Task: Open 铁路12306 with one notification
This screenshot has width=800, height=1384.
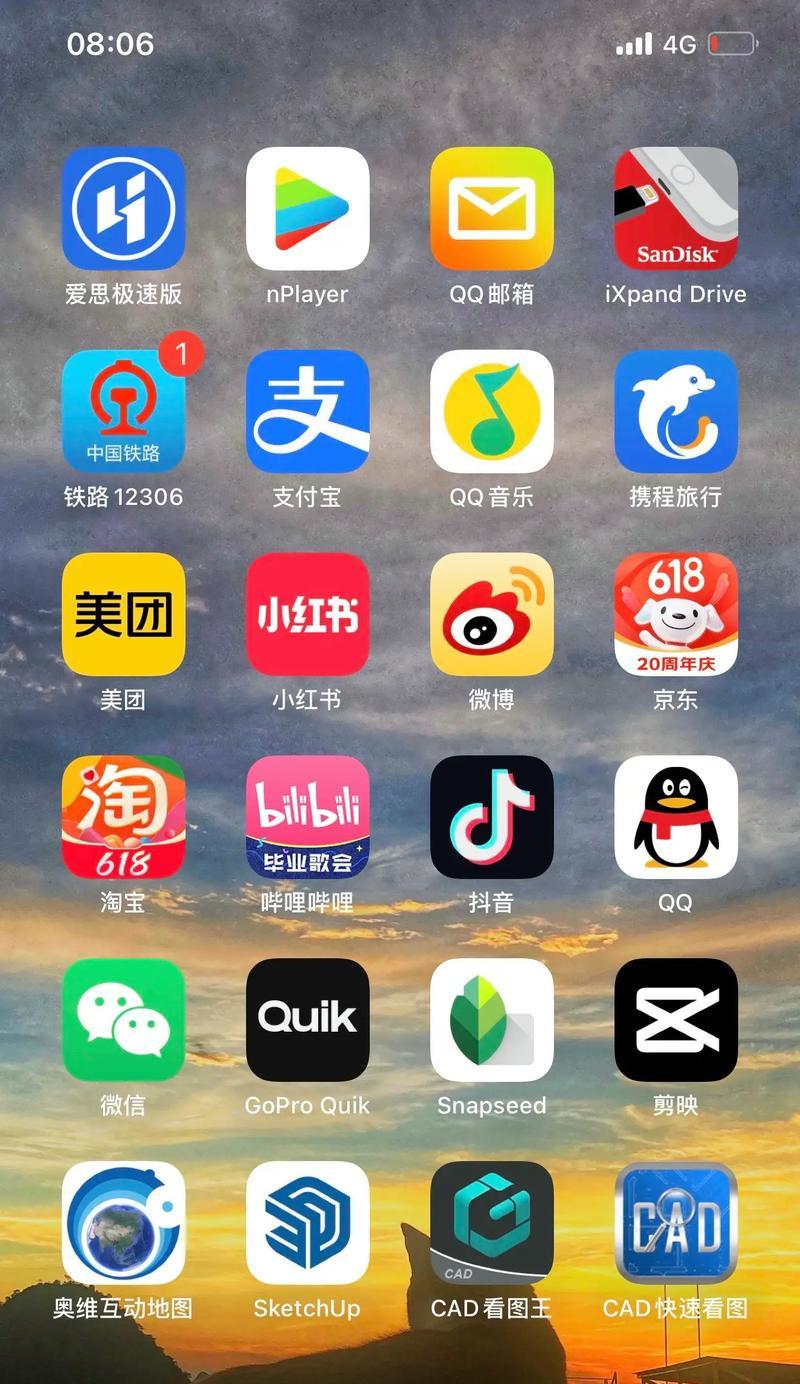Action: tap(123, 411)
